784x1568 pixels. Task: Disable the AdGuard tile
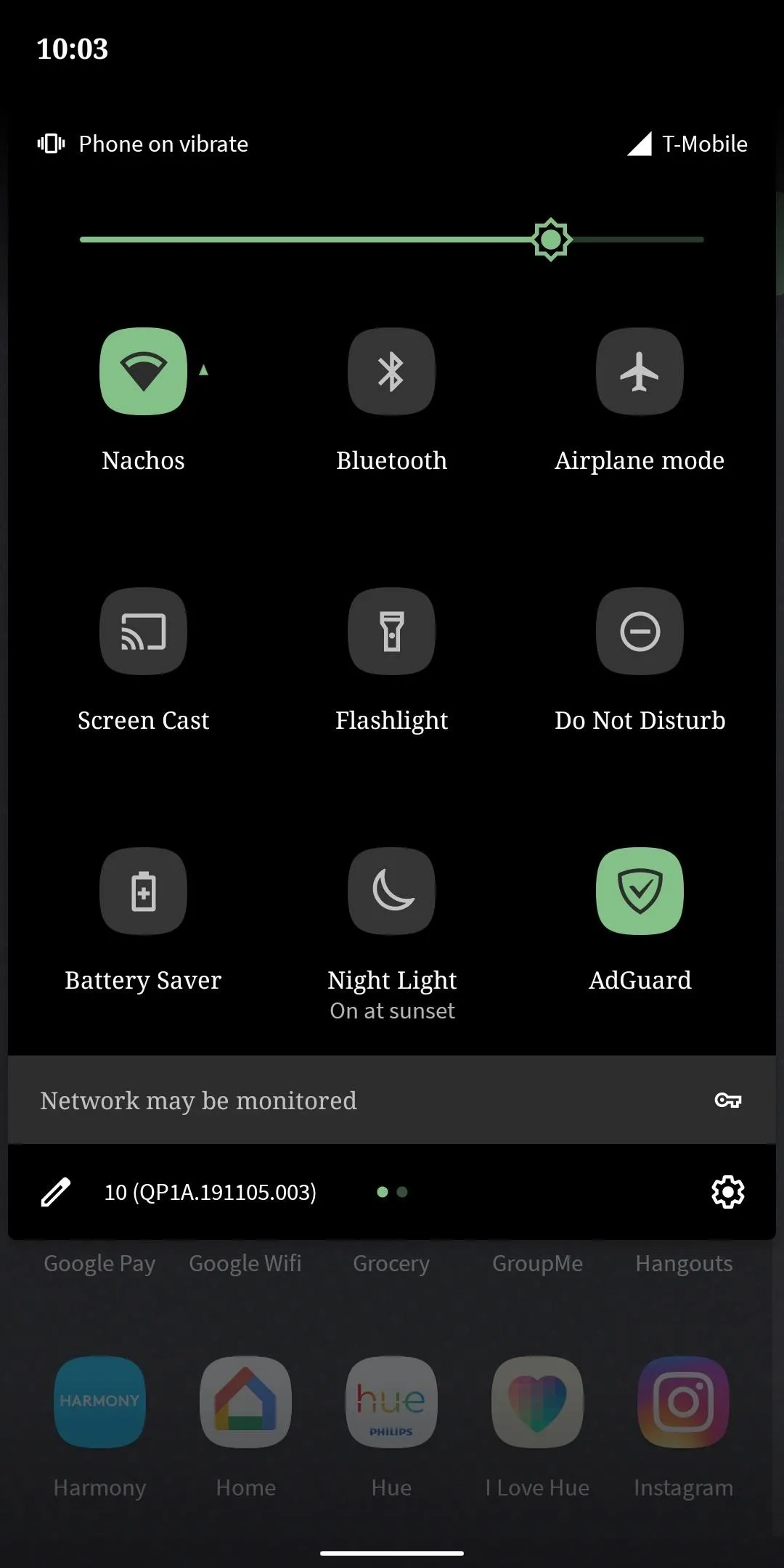click(x=640, y=891)
